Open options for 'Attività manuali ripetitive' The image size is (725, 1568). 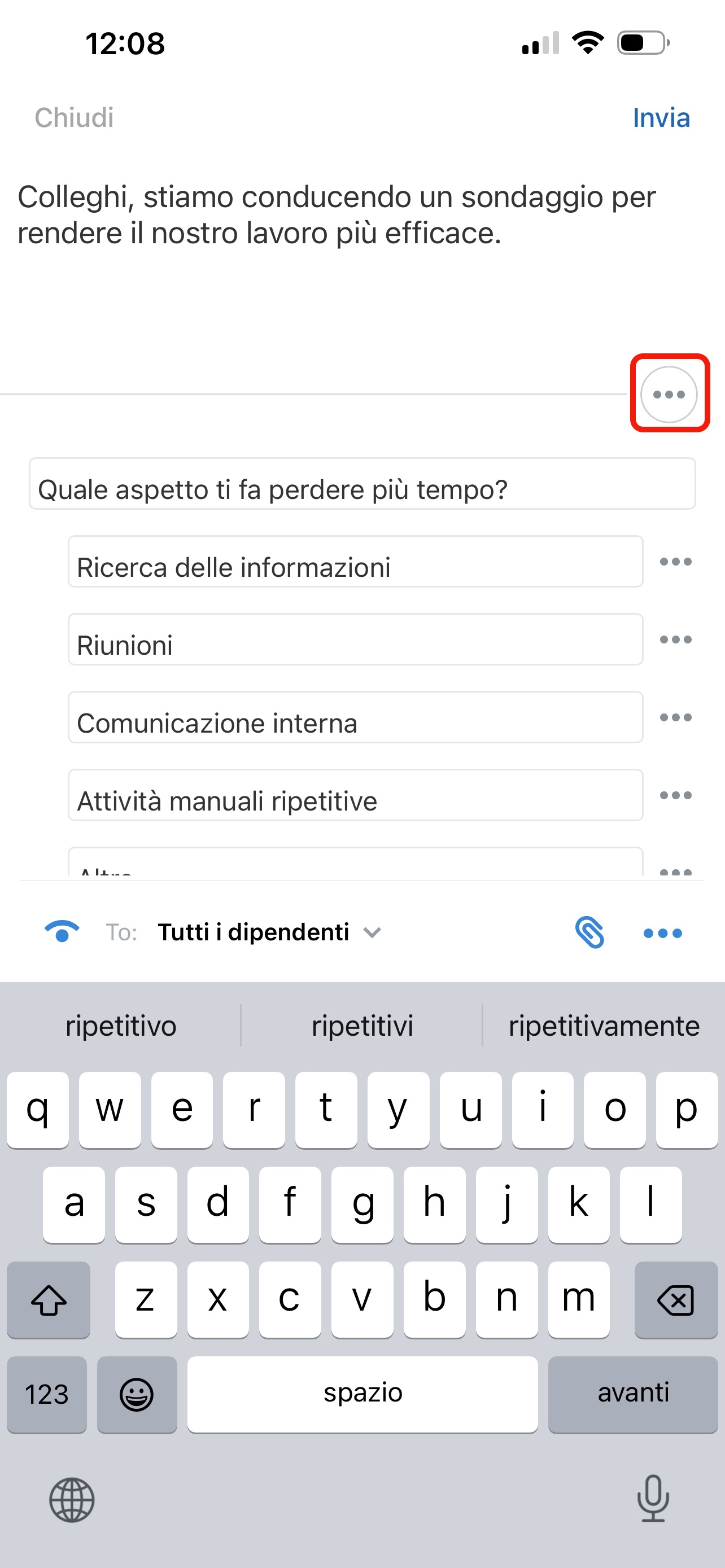(675, 795)
